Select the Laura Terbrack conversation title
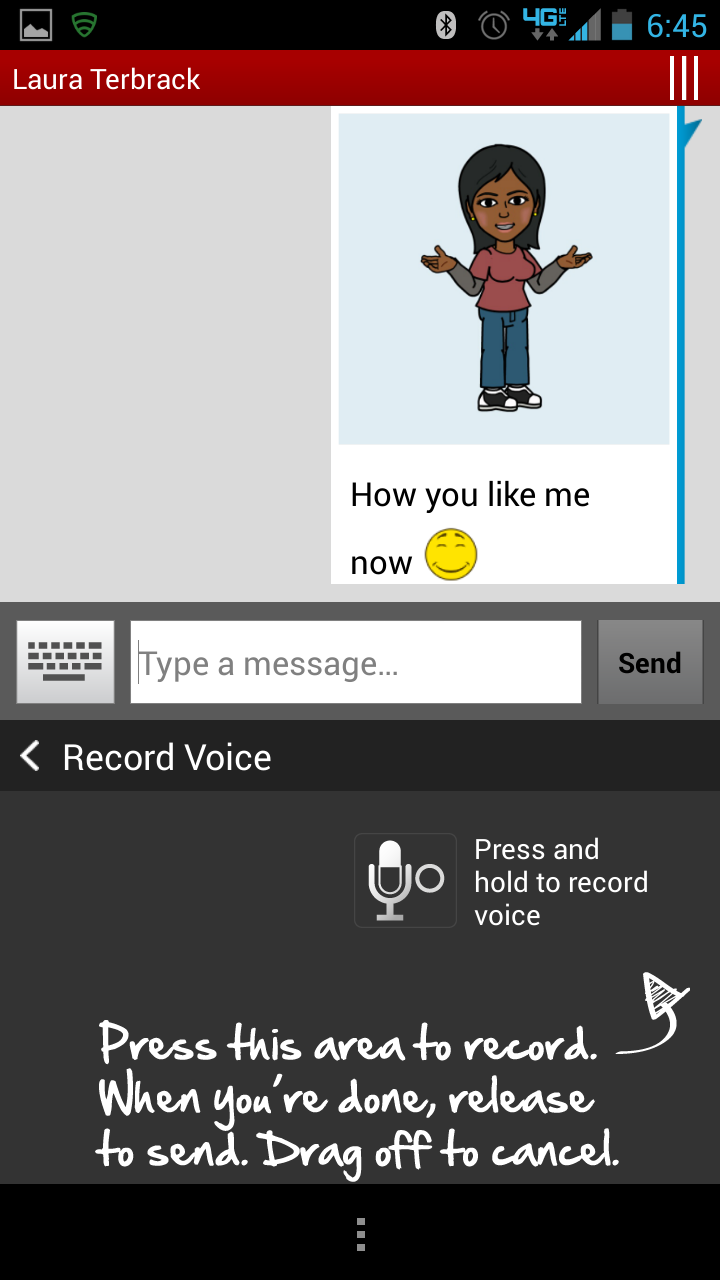This screenshot has height=1280, width=720. point(106,78)
